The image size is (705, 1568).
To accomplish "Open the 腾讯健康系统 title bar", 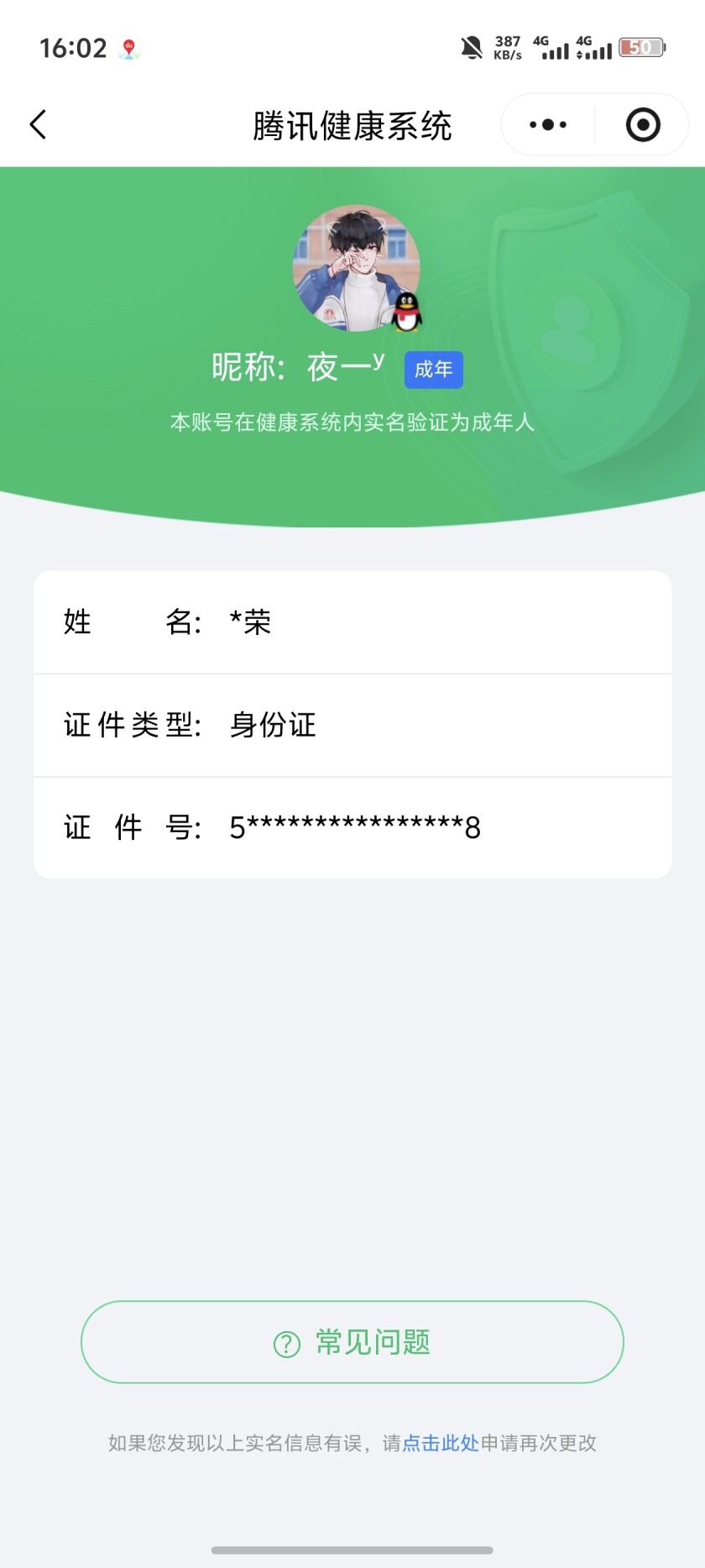I will click(352, 123).
